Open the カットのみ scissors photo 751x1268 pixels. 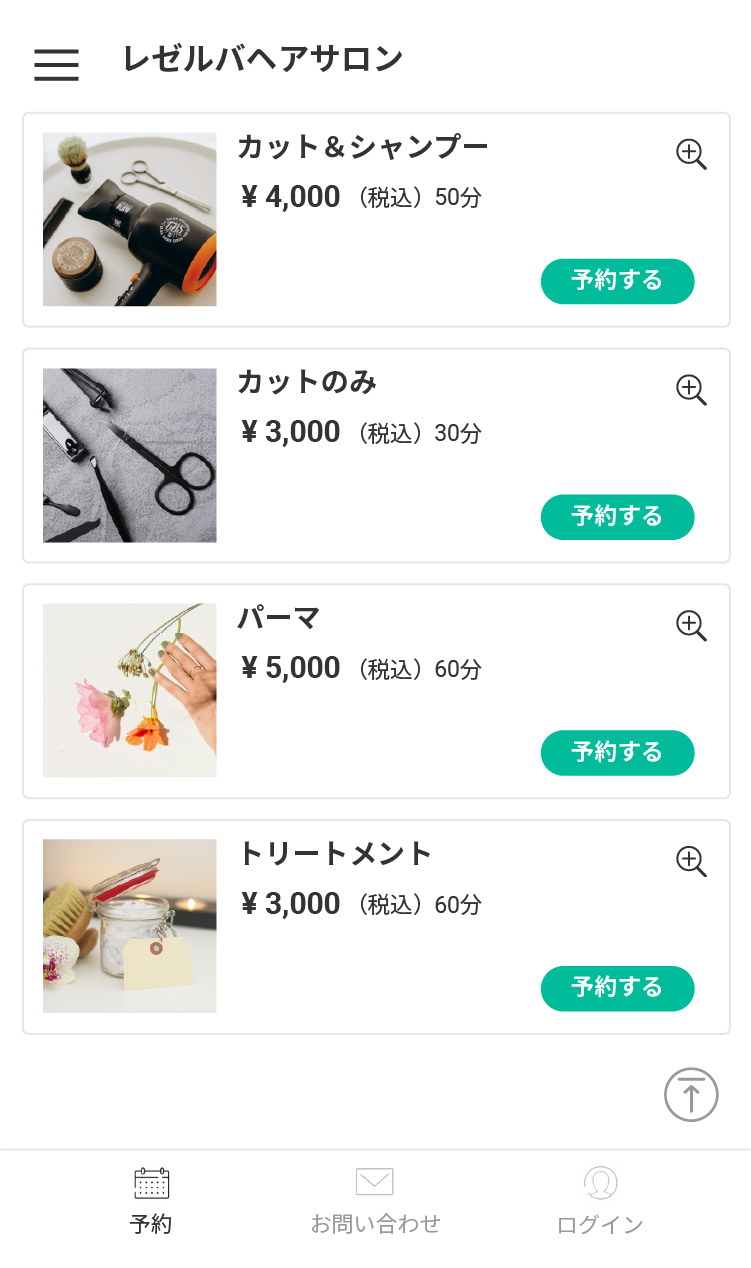click(x=130, y=455)
